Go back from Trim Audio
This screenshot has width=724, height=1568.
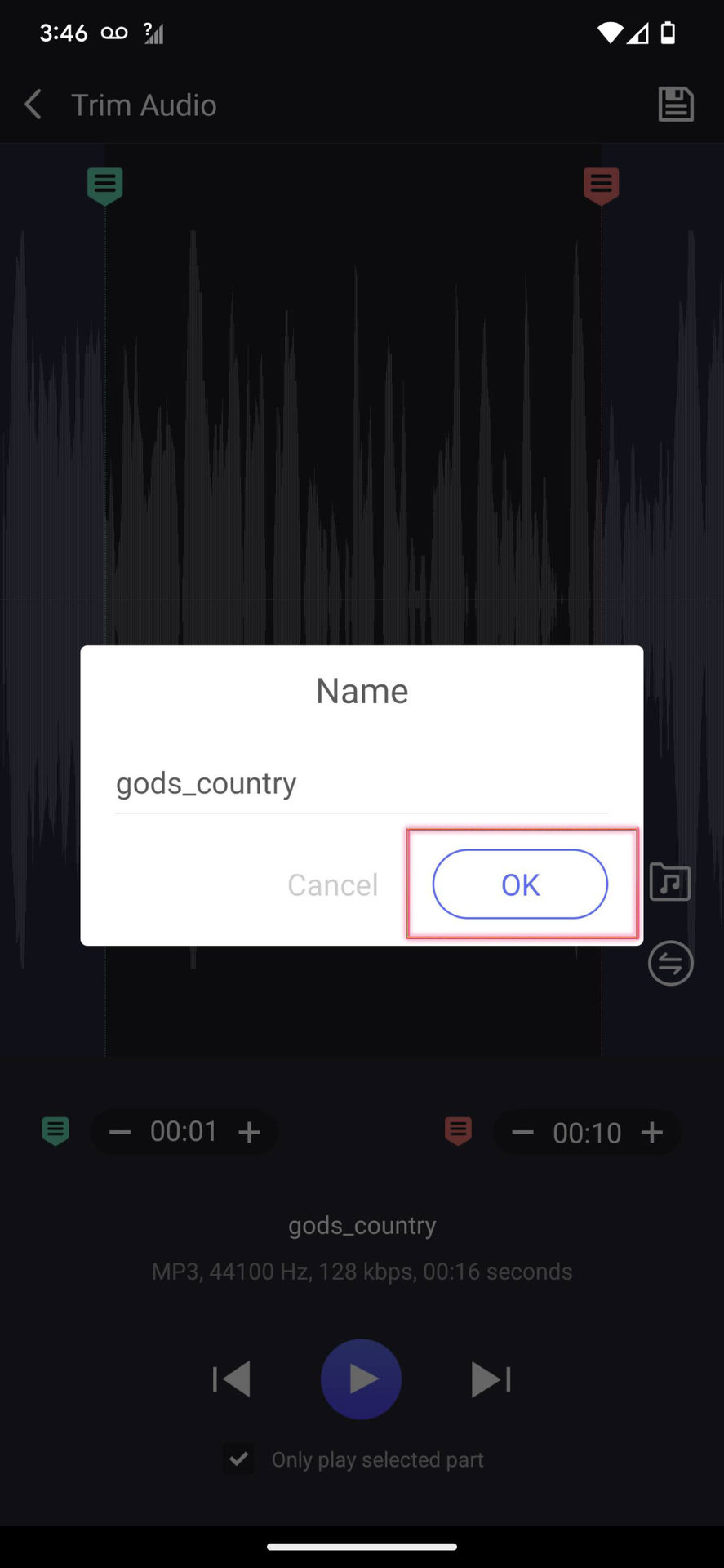(33, 105)
